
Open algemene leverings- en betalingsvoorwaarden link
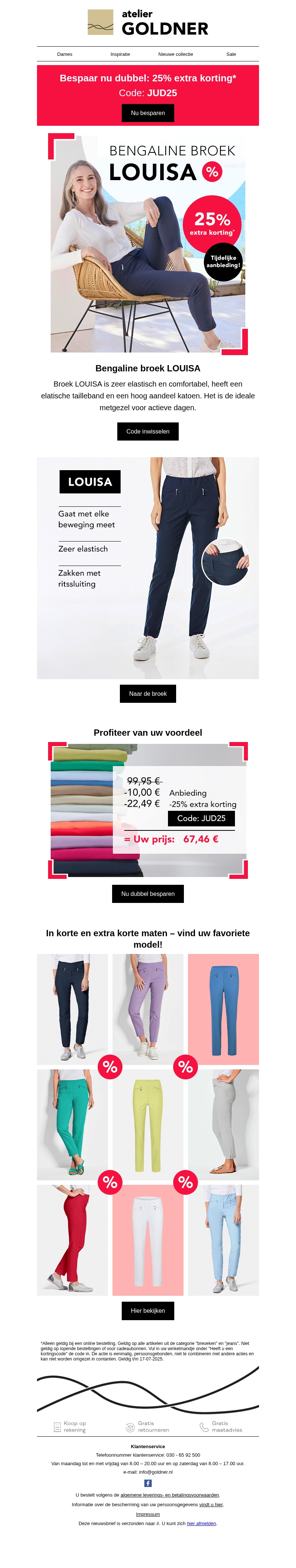point(169,1495)
